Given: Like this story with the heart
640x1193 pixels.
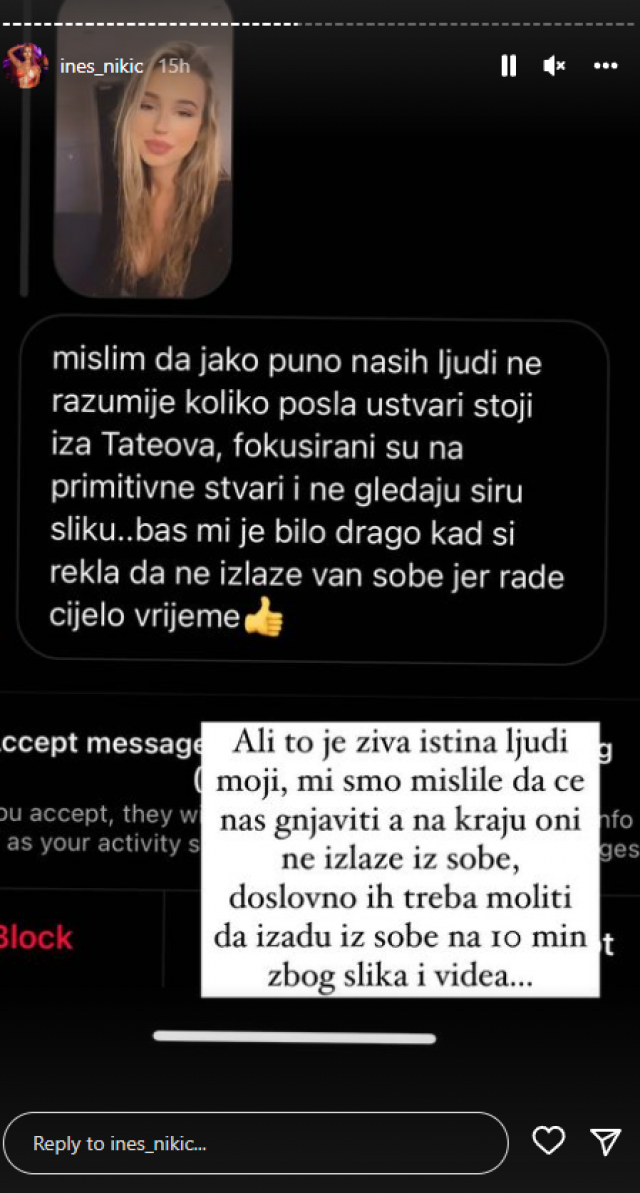Looking at the screenshot, I should [x=548, y=1141].
